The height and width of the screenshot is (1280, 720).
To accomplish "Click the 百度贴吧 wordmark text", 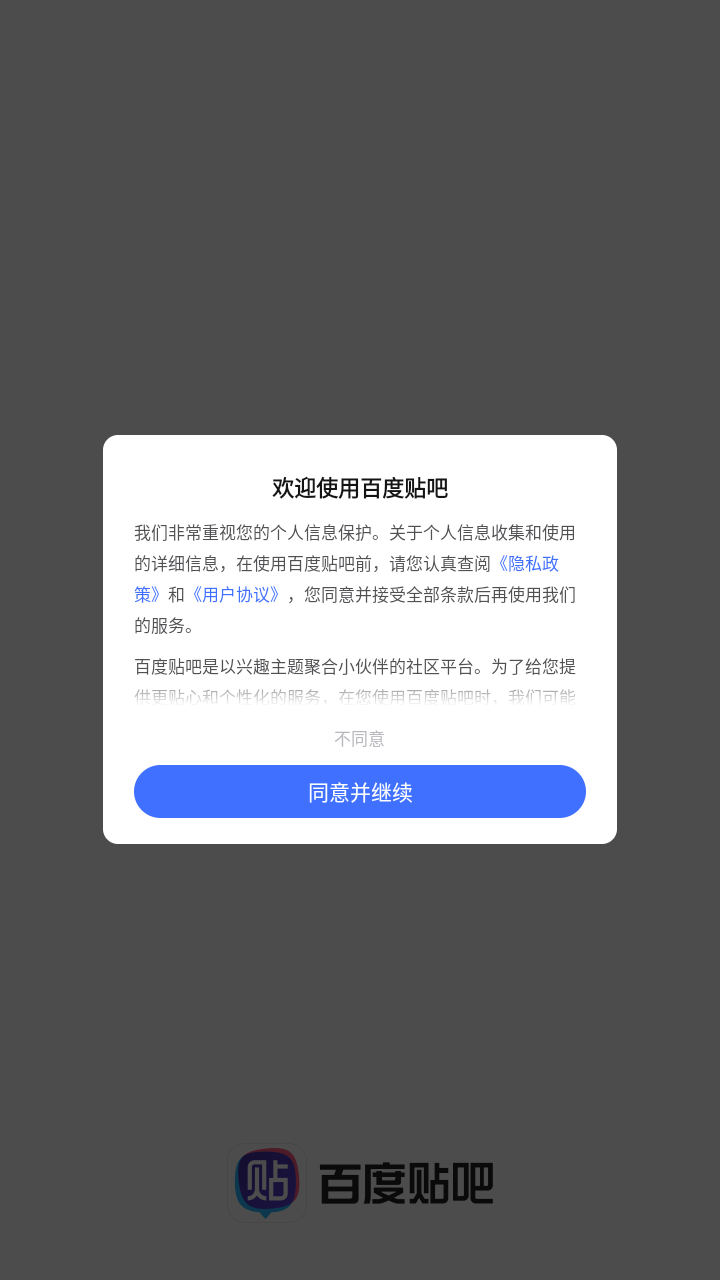I will tap(407, 1181).
